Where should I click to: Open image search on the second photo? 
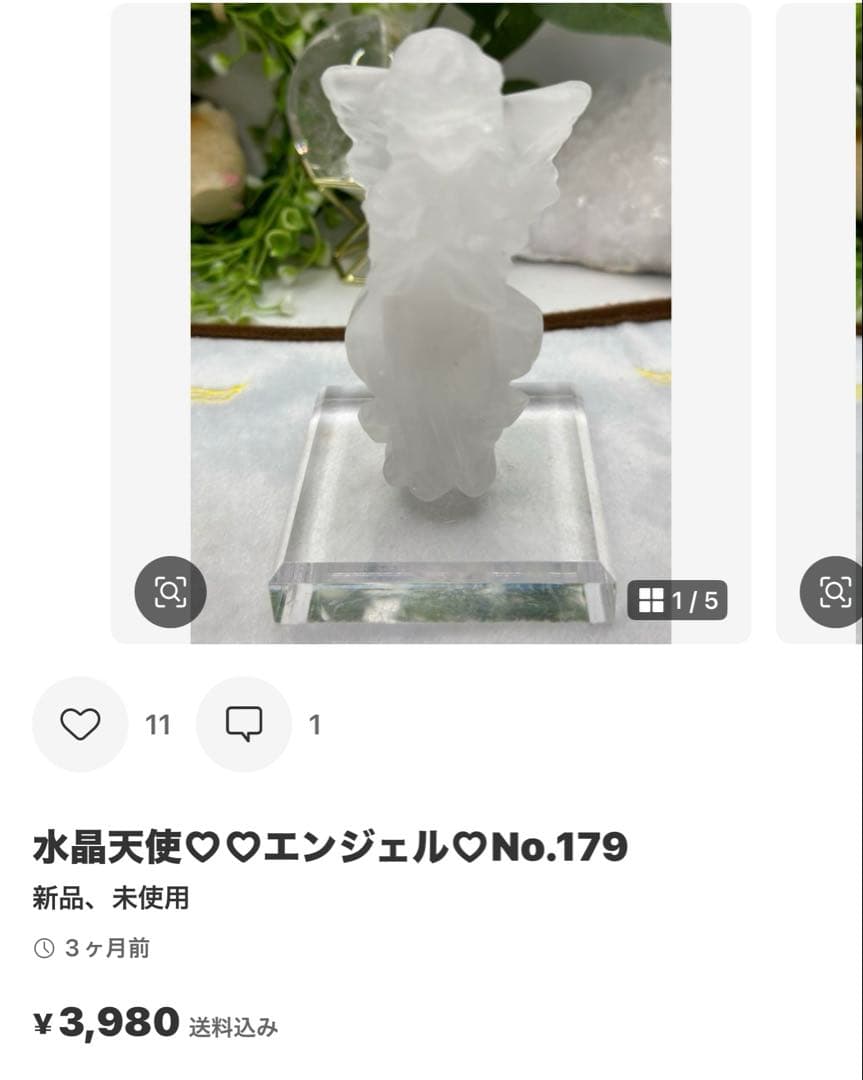pyautogui.click(x=834, y=592)
